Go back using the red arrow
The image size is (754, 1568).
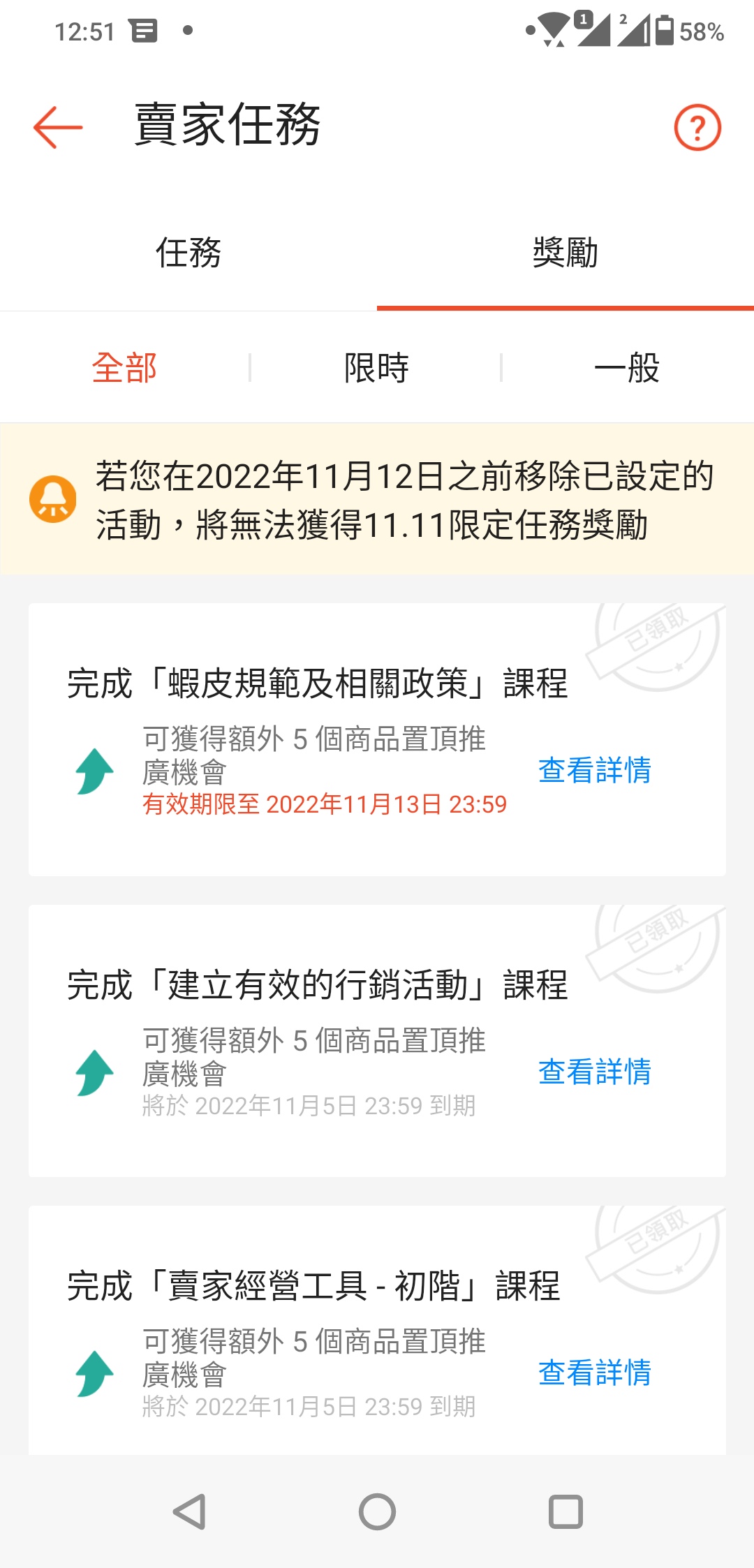58,127
